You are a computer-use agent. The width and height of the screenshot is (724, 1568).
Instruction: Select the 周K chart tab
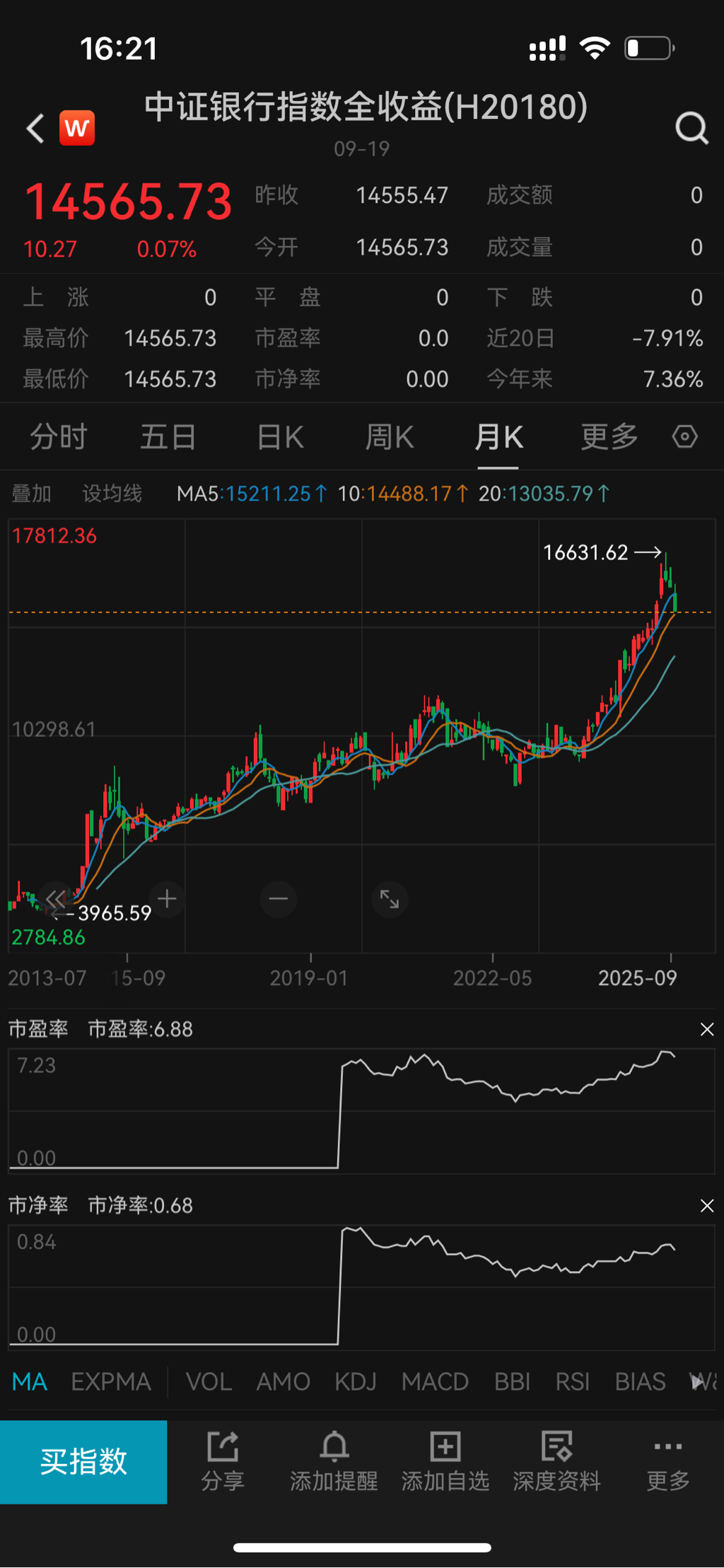(x=390, y=437)
